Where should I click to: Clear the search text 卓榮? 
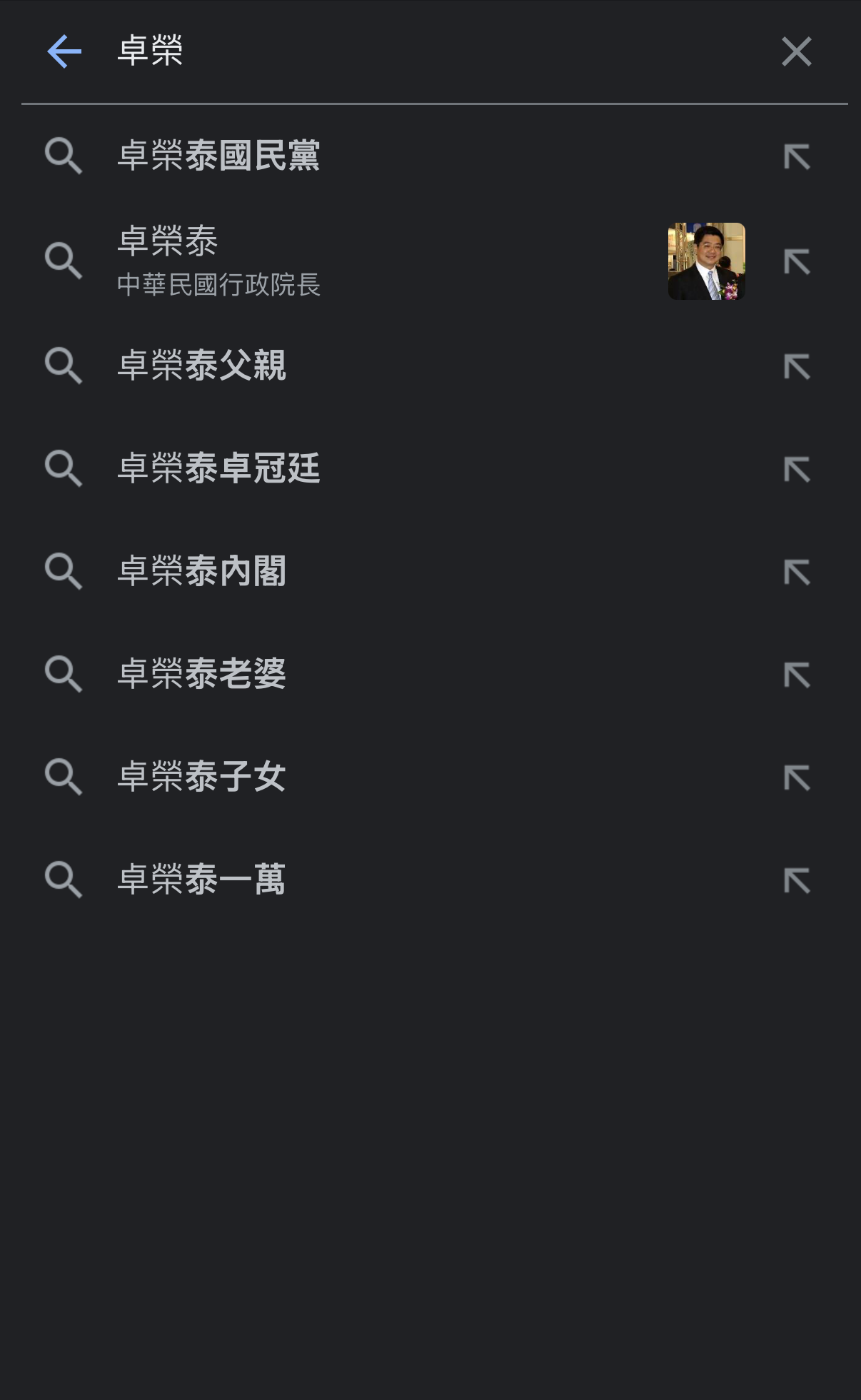coord(796,51)
